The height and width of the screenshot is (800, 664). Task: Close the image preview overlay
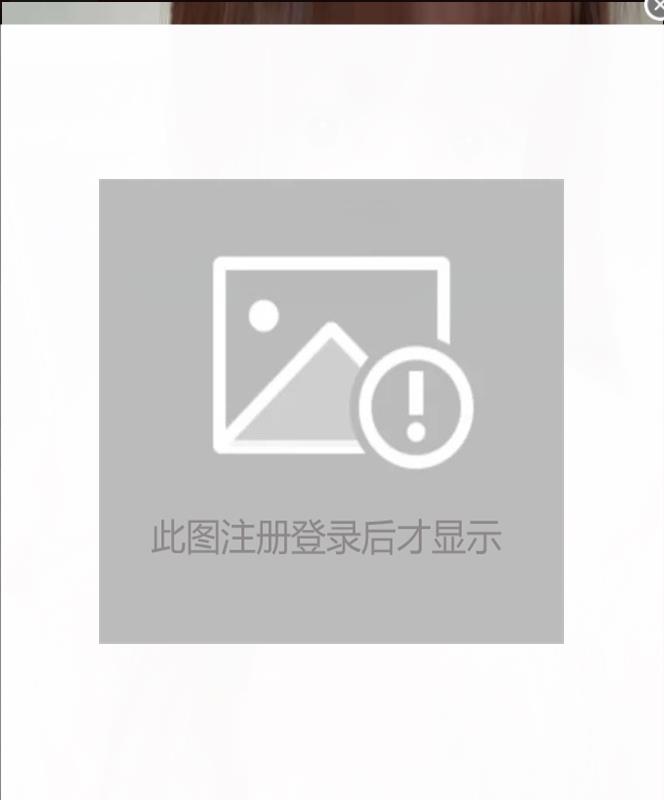point(655,6)
